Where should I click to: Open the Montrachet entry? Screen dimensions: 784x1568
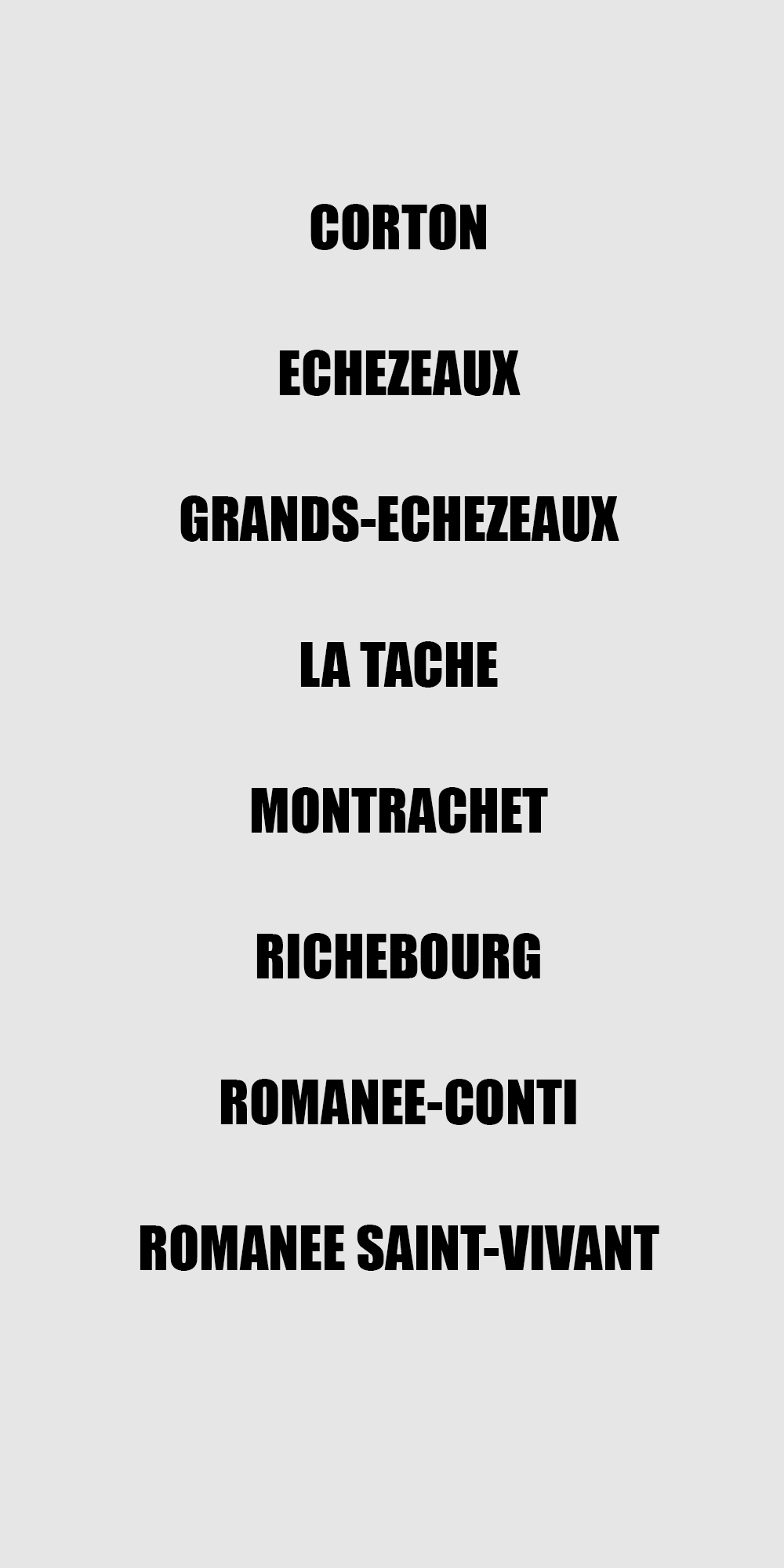point(398,811)
